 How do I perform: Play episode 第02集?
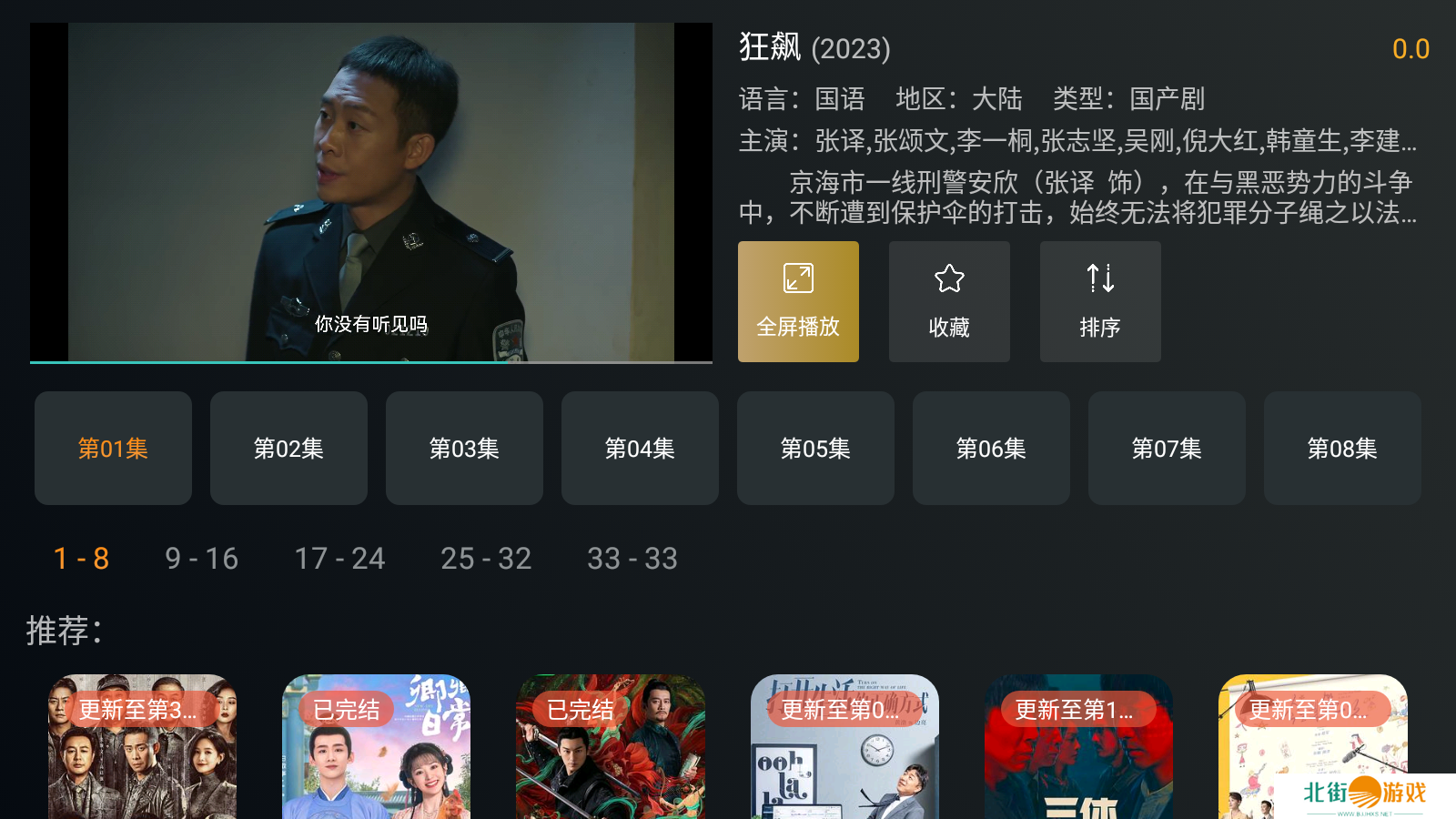click(288, 448)
